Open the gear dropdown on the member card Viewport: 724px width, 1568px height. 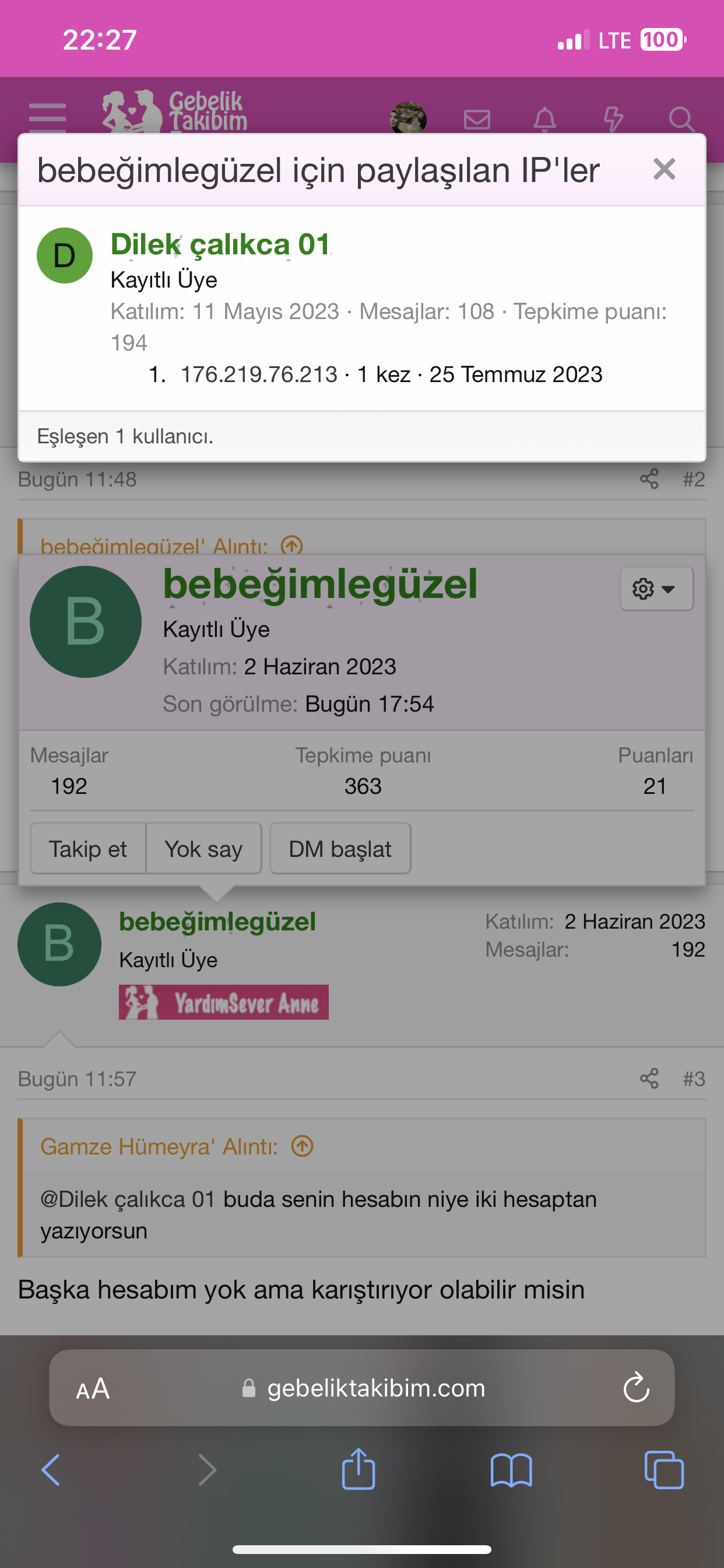coord(656,589)
